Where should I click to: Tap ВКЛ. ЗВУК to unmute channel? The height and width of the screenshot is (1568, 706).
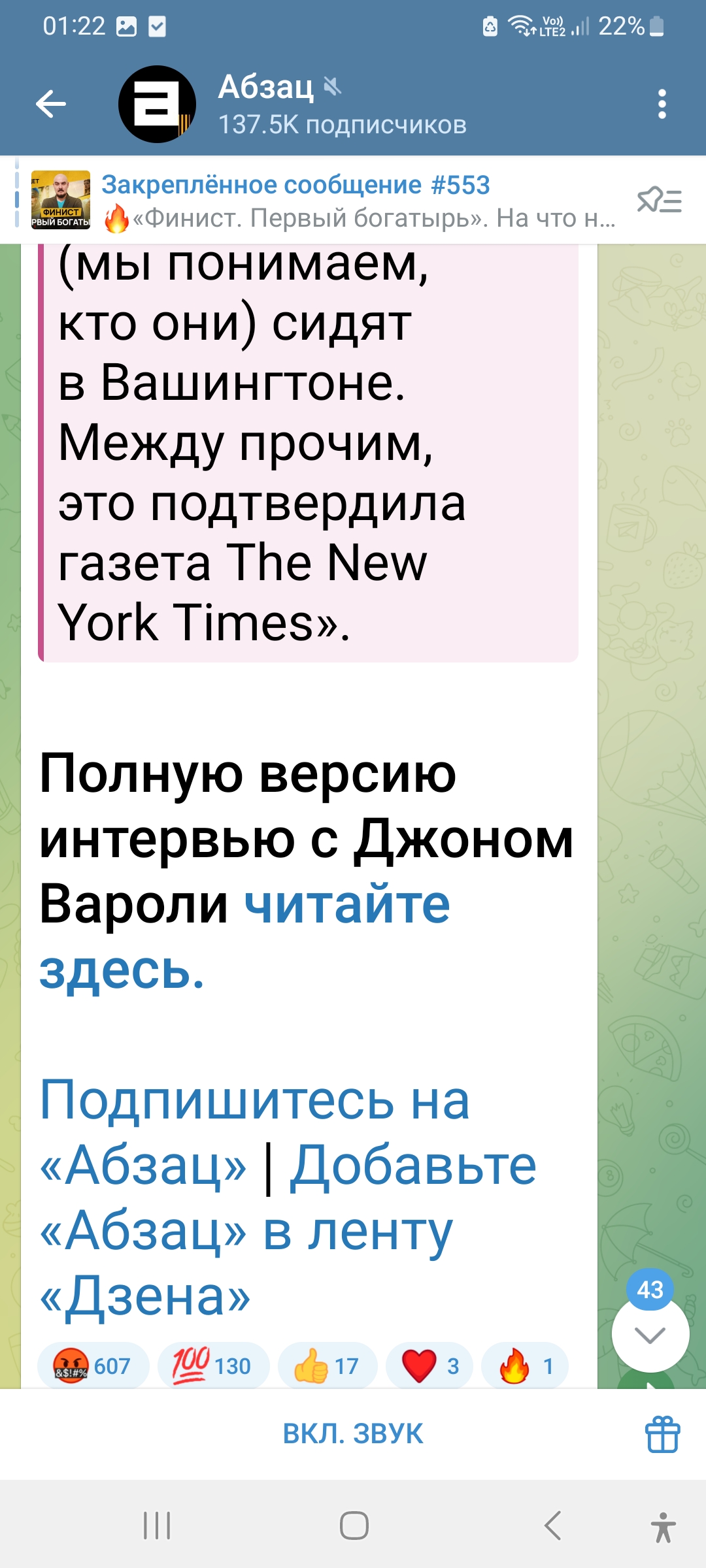pyautogui.click(x=353, y=1434)
